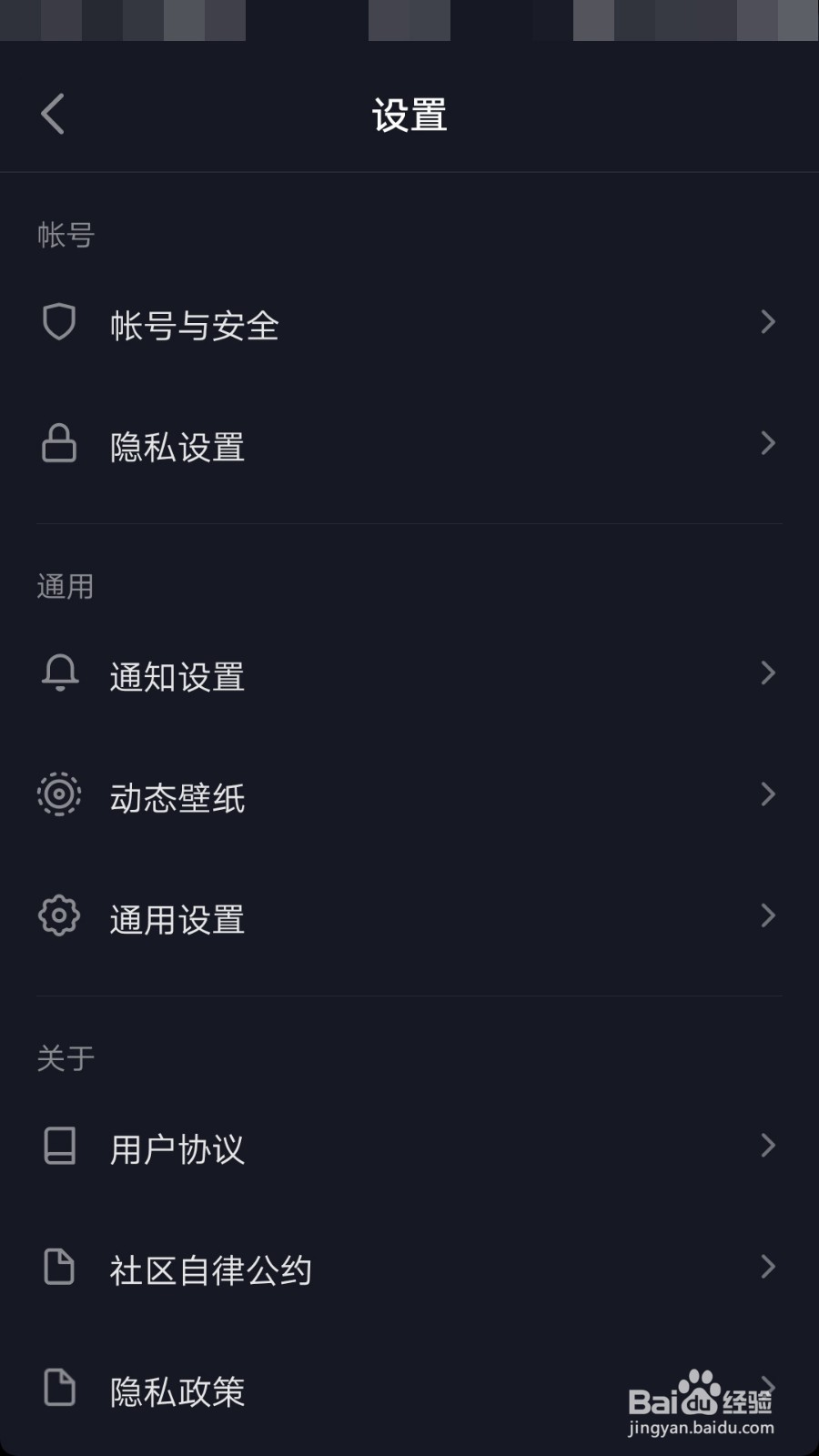This screenshot has height=1456, width=819.
Task: Open 帐号与安全 settings
Action: [x=409, y=323]
